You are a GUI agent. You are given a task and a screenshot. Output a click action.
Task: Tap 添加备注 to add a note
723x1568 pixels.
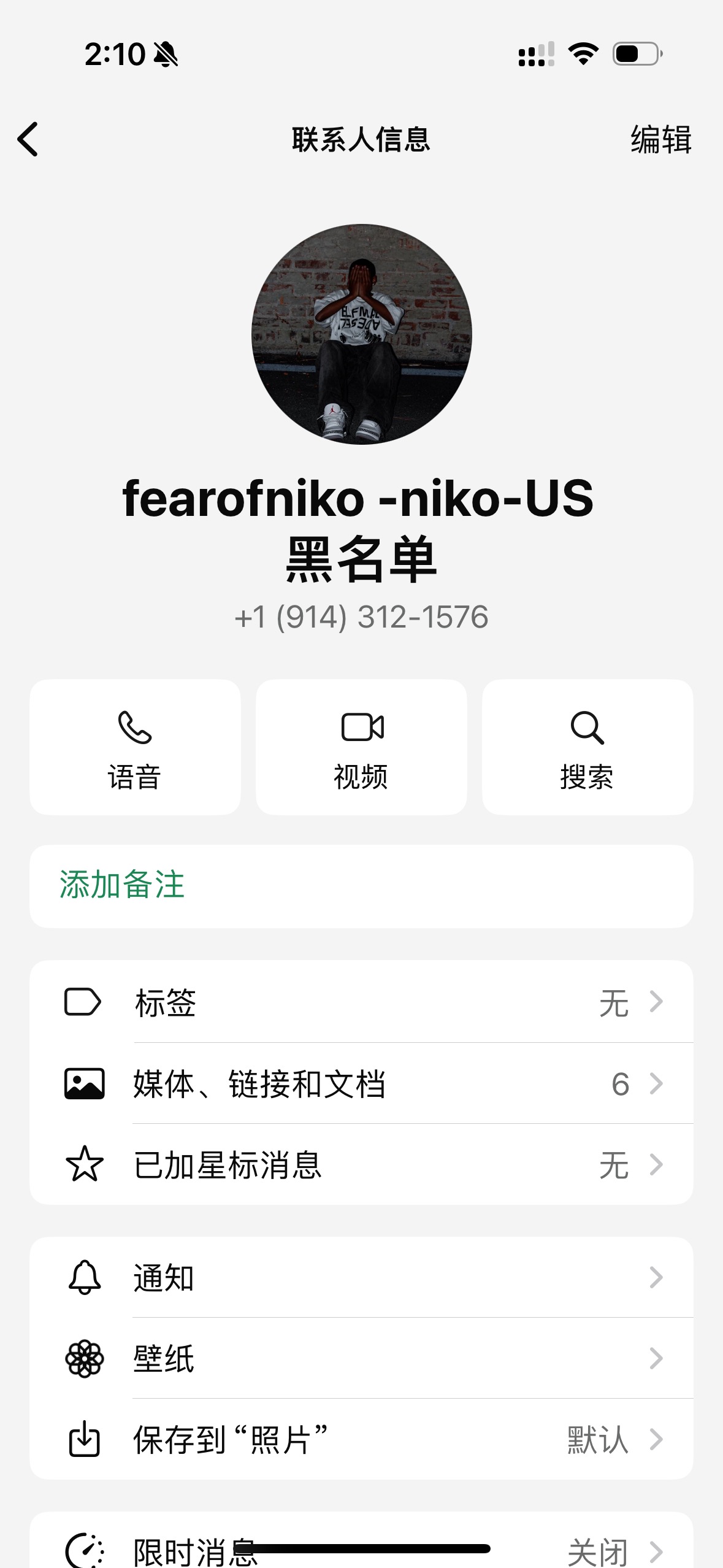pos(122,884)
